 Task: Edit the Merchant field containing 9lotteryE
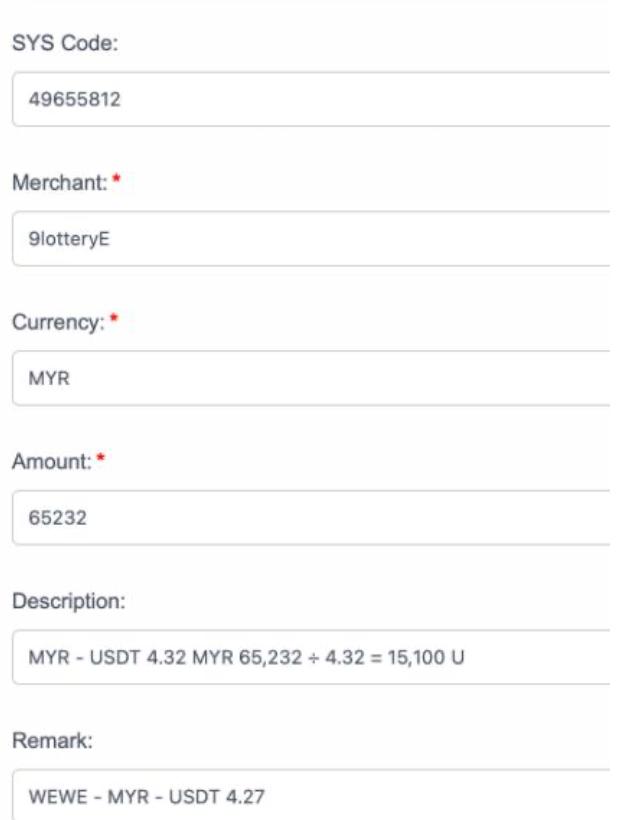pos(310,238)
